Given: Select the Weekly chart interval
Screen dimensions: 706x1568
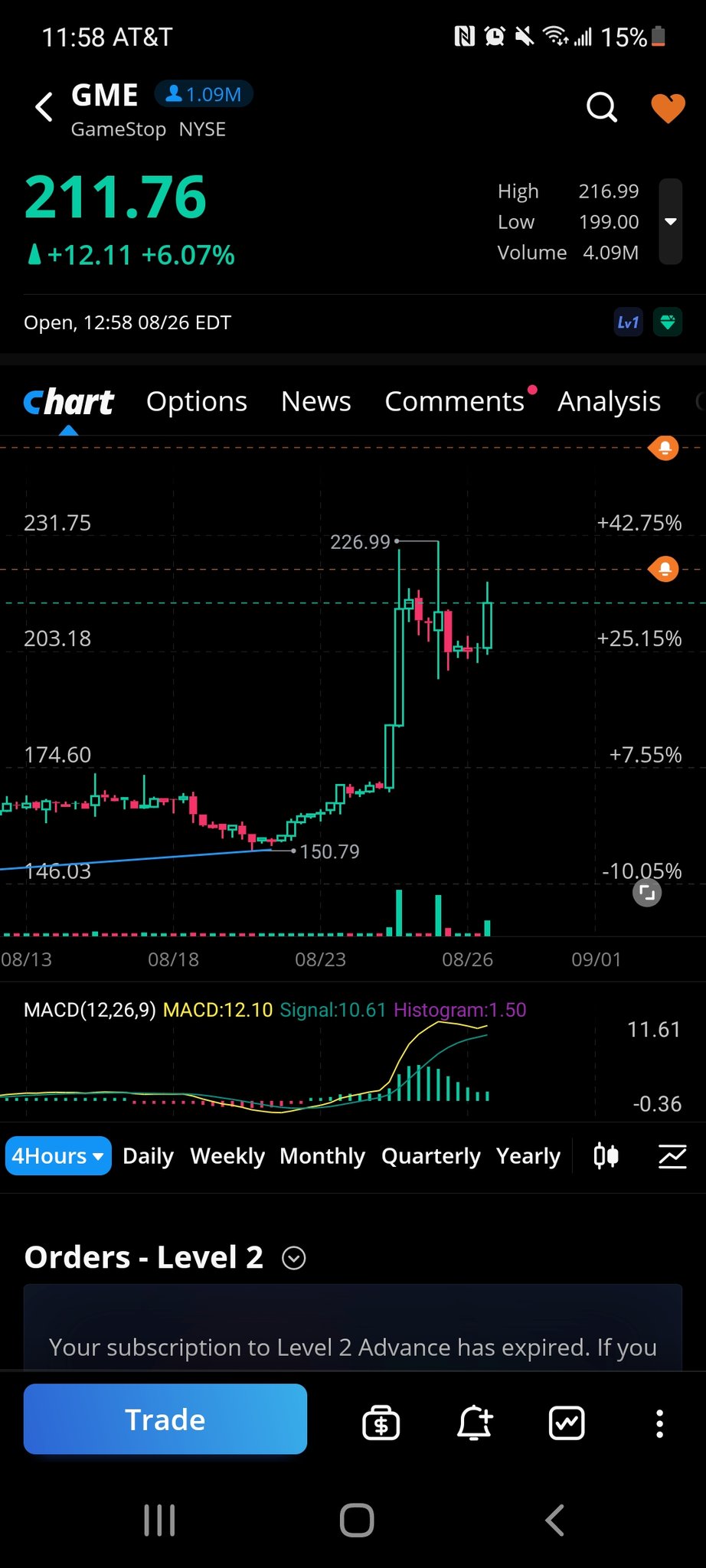Looking at the screenshot, I should click(227, 1156).
